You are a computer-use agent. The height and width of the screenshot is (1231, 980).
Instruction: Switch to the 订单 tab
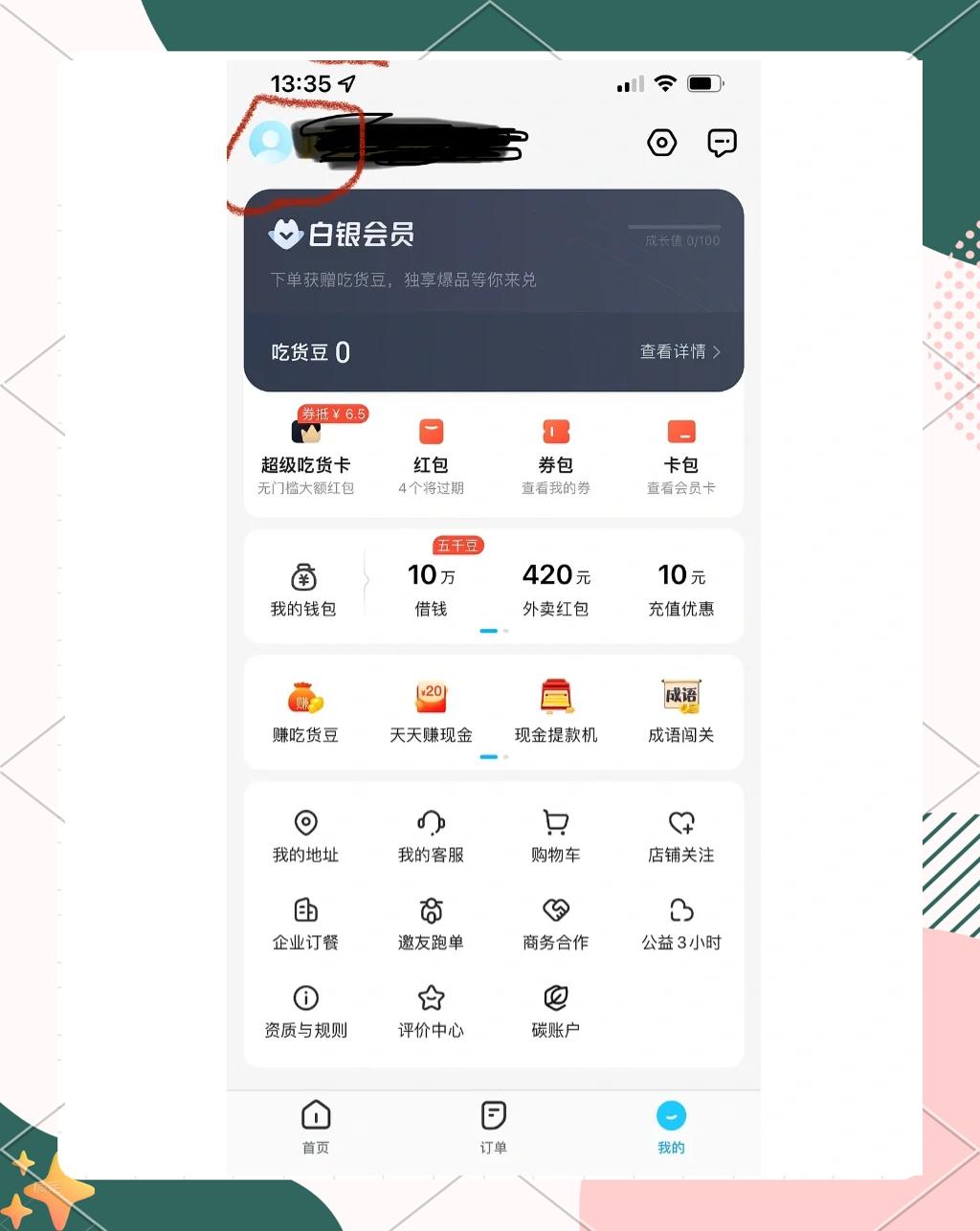tap(493, 1126)
